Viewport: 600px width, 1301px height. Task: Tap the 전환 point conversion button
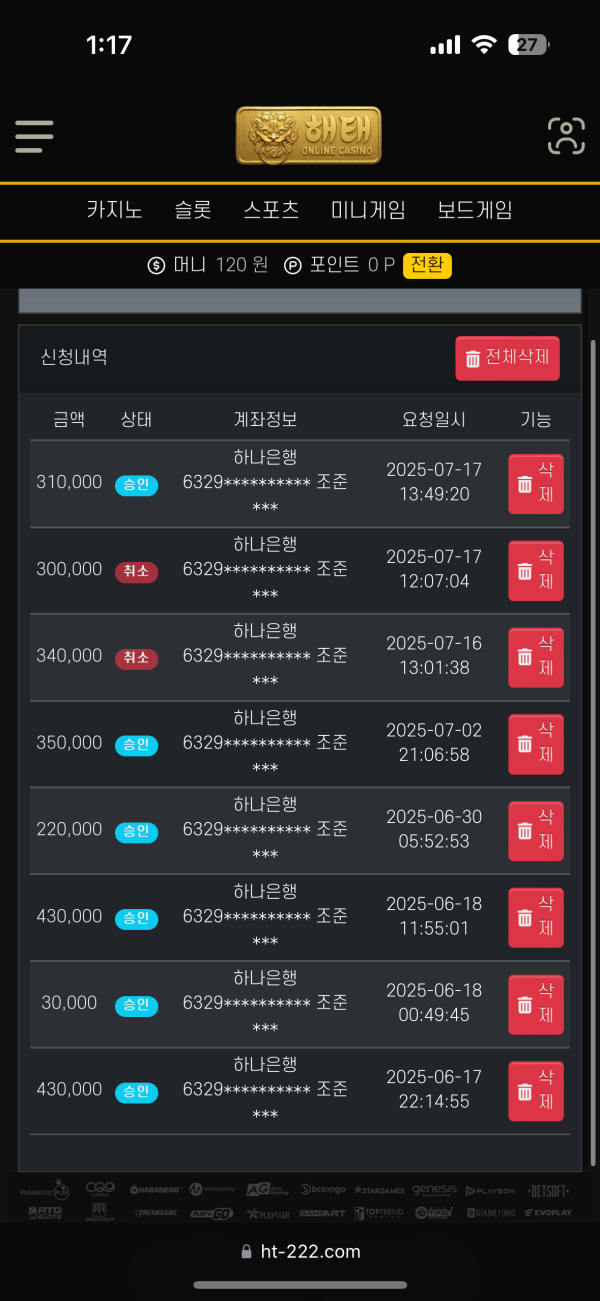point(428,265)
